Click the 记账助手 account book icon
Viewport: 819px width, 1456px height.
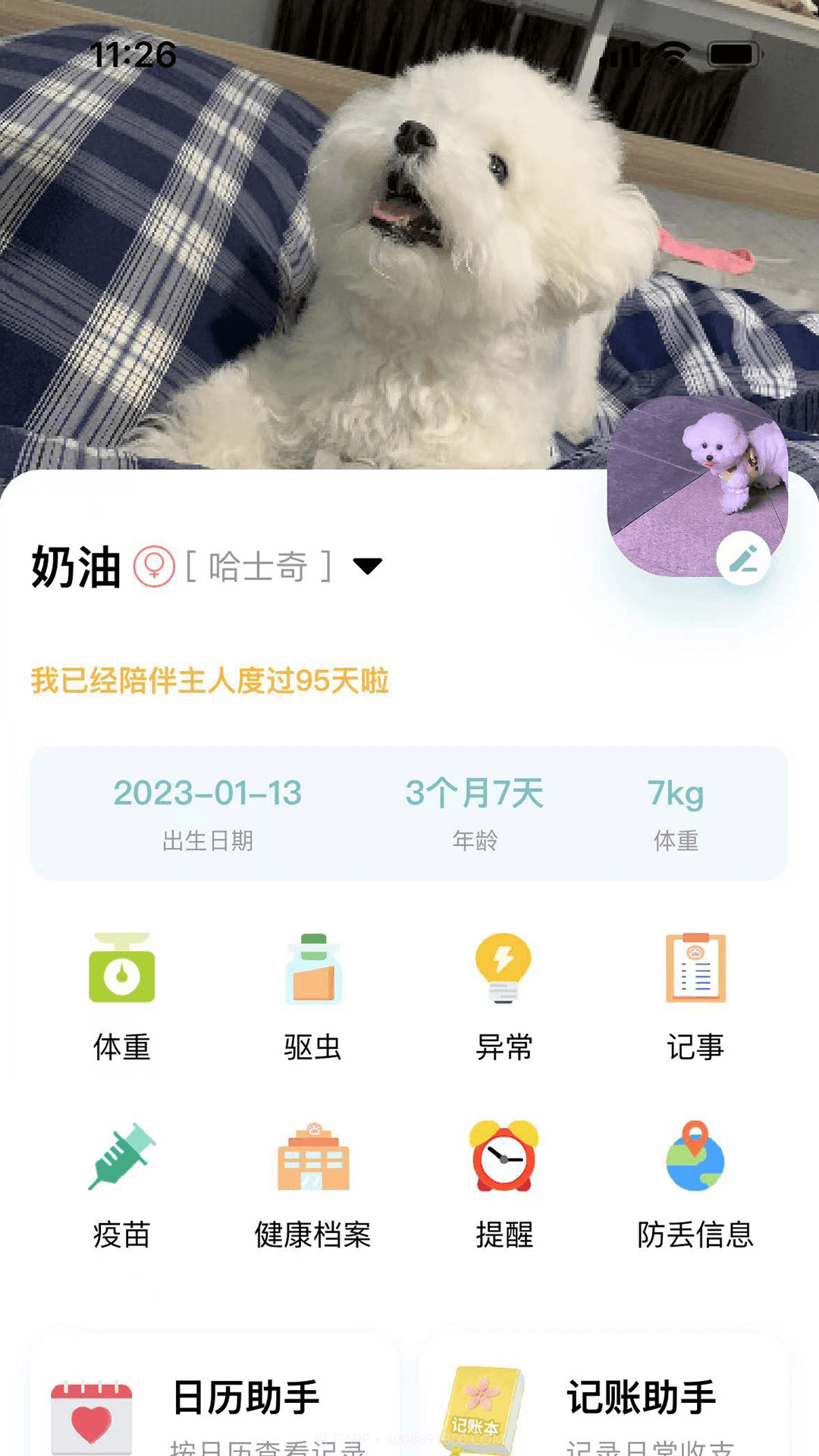482,1407
